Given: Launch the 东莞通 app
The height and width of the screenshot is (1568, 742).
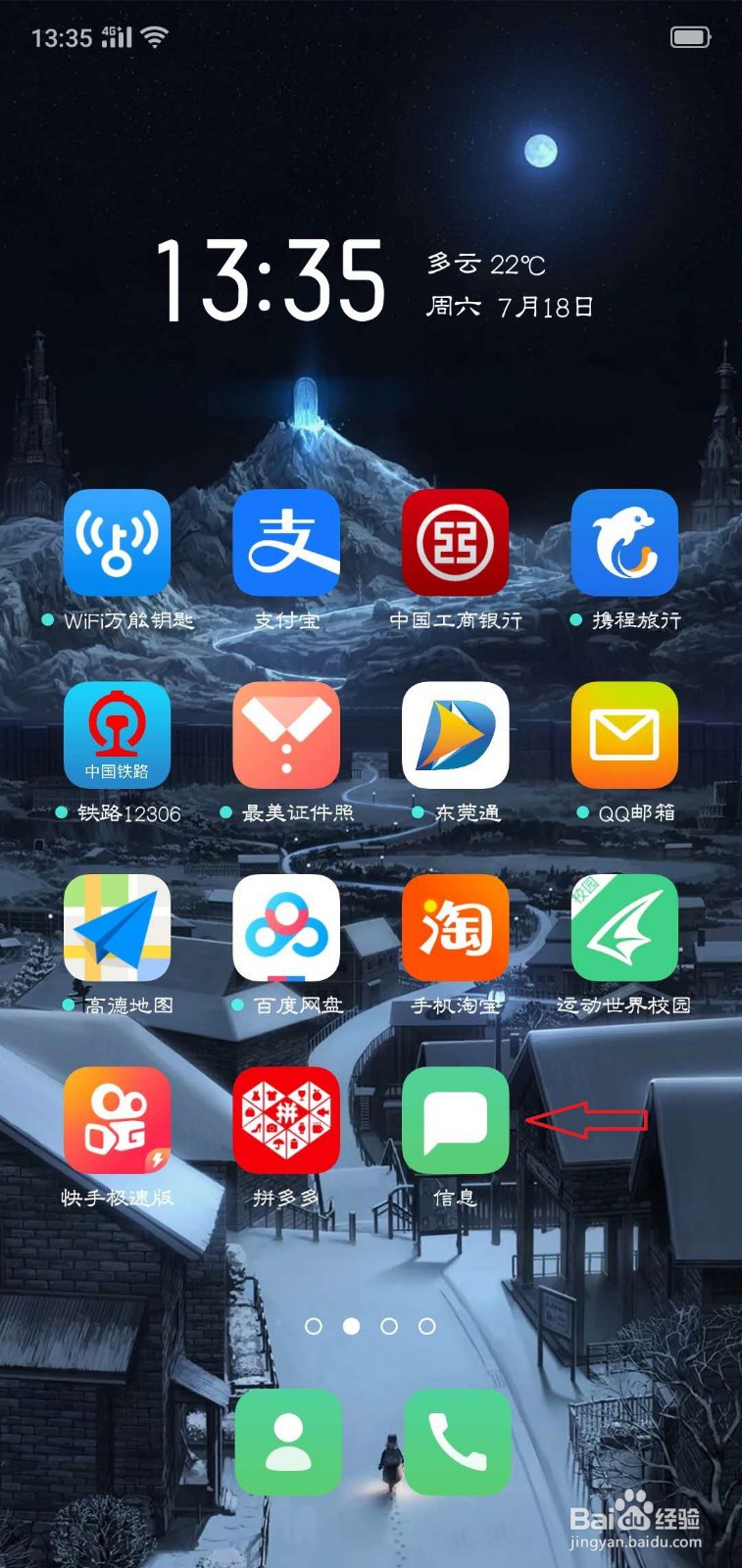Looking at the screenshot, I should 455,737.
